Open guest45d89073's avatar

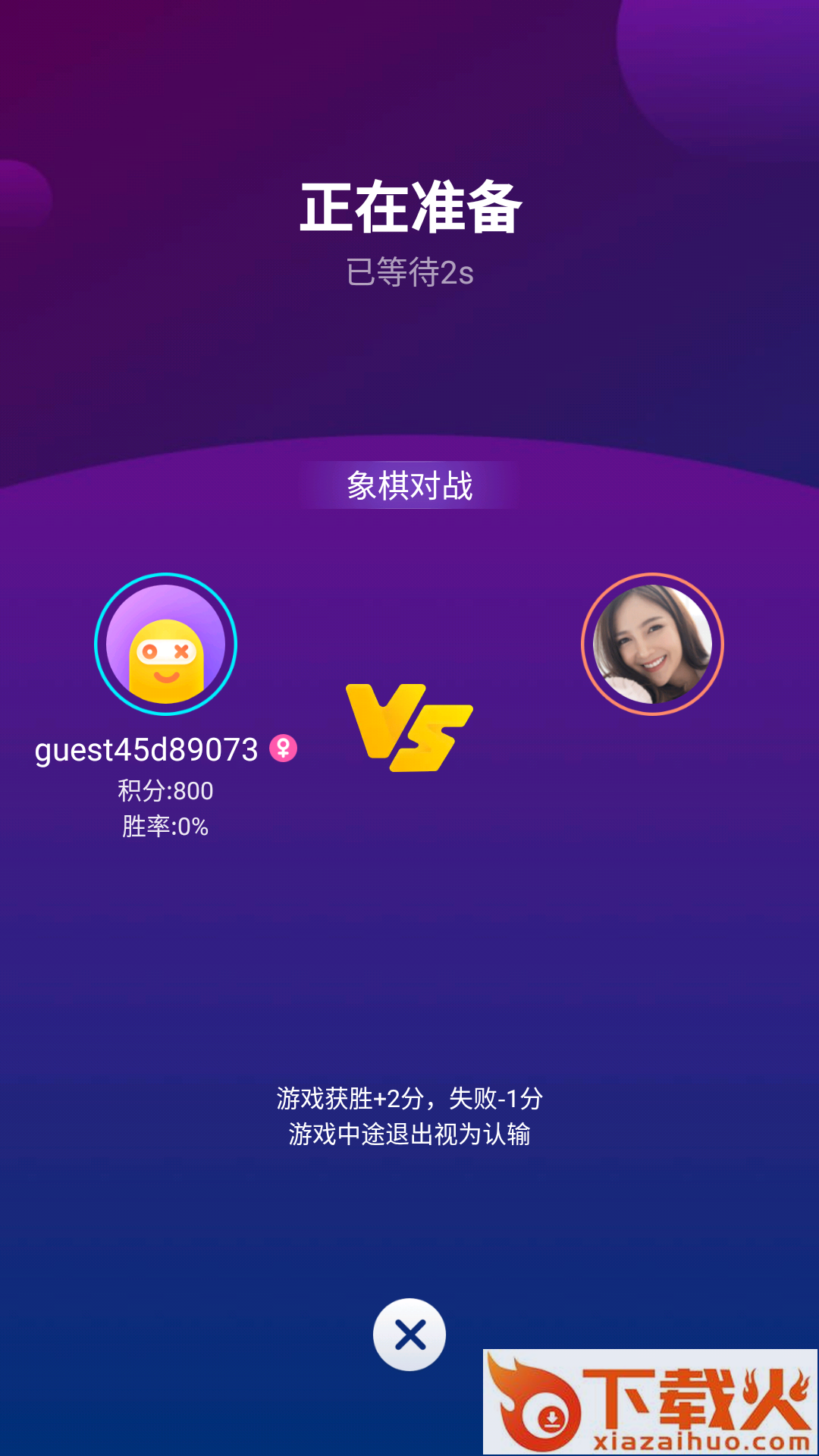pyautogui.click(x=165, y=644)
